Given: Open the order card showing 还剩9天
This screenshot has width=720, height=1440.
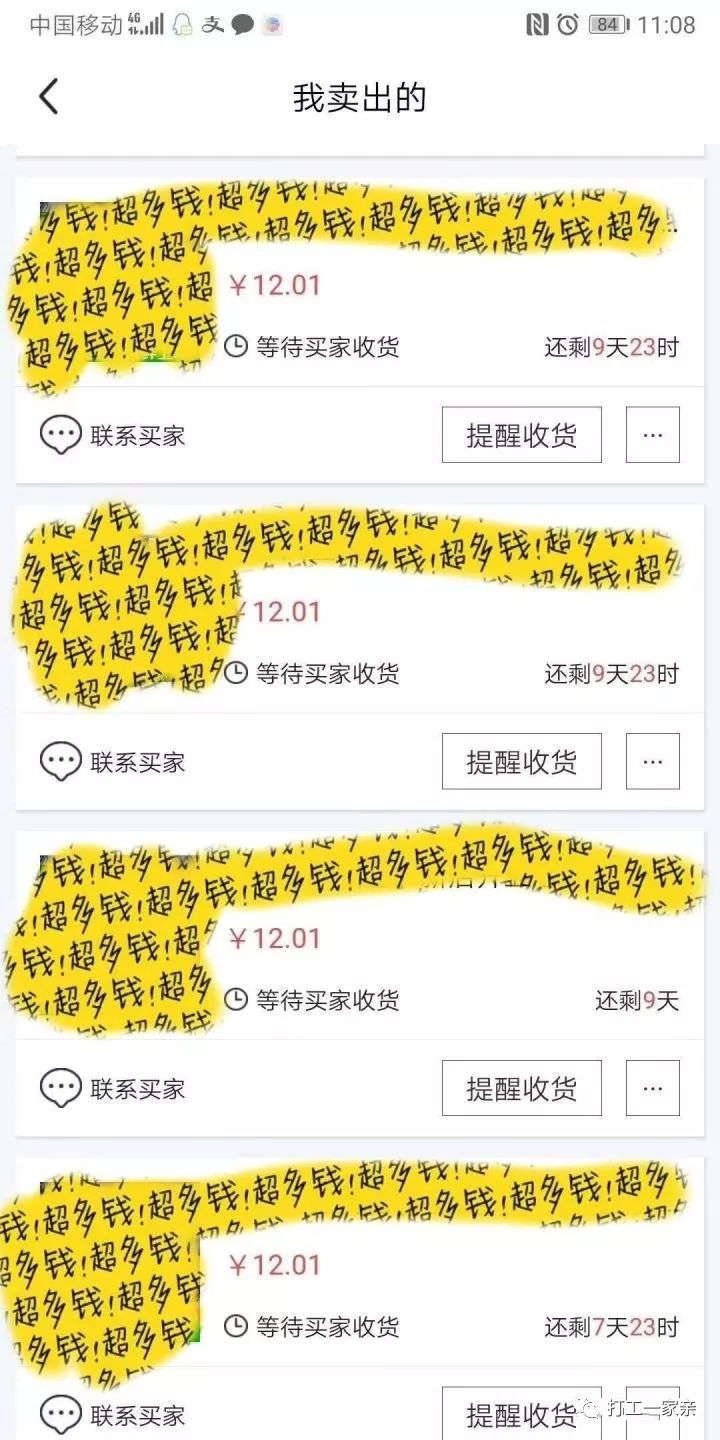Looking at the screenshot, I should coord(450,950).
